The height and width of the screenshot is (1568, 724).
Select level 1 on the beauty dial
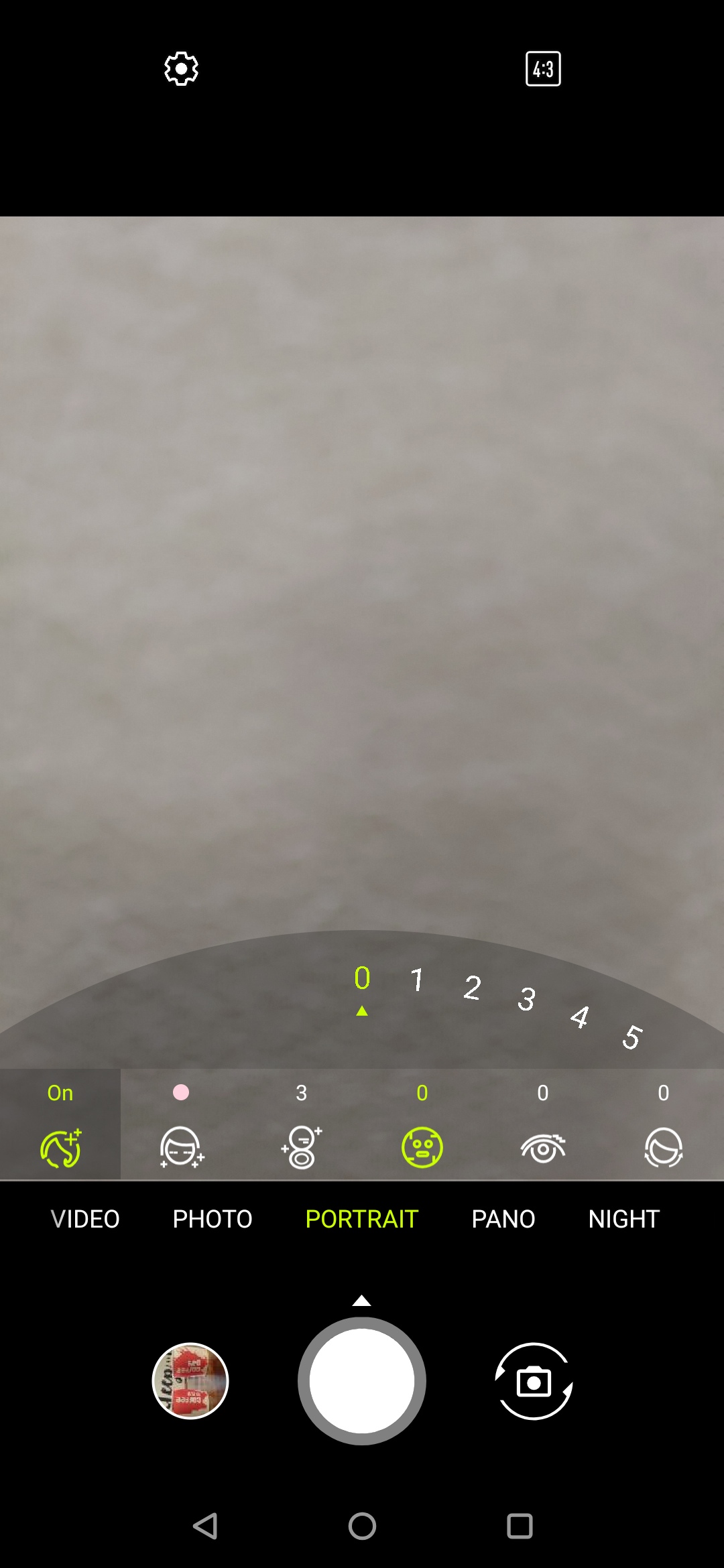coord(417,980)
